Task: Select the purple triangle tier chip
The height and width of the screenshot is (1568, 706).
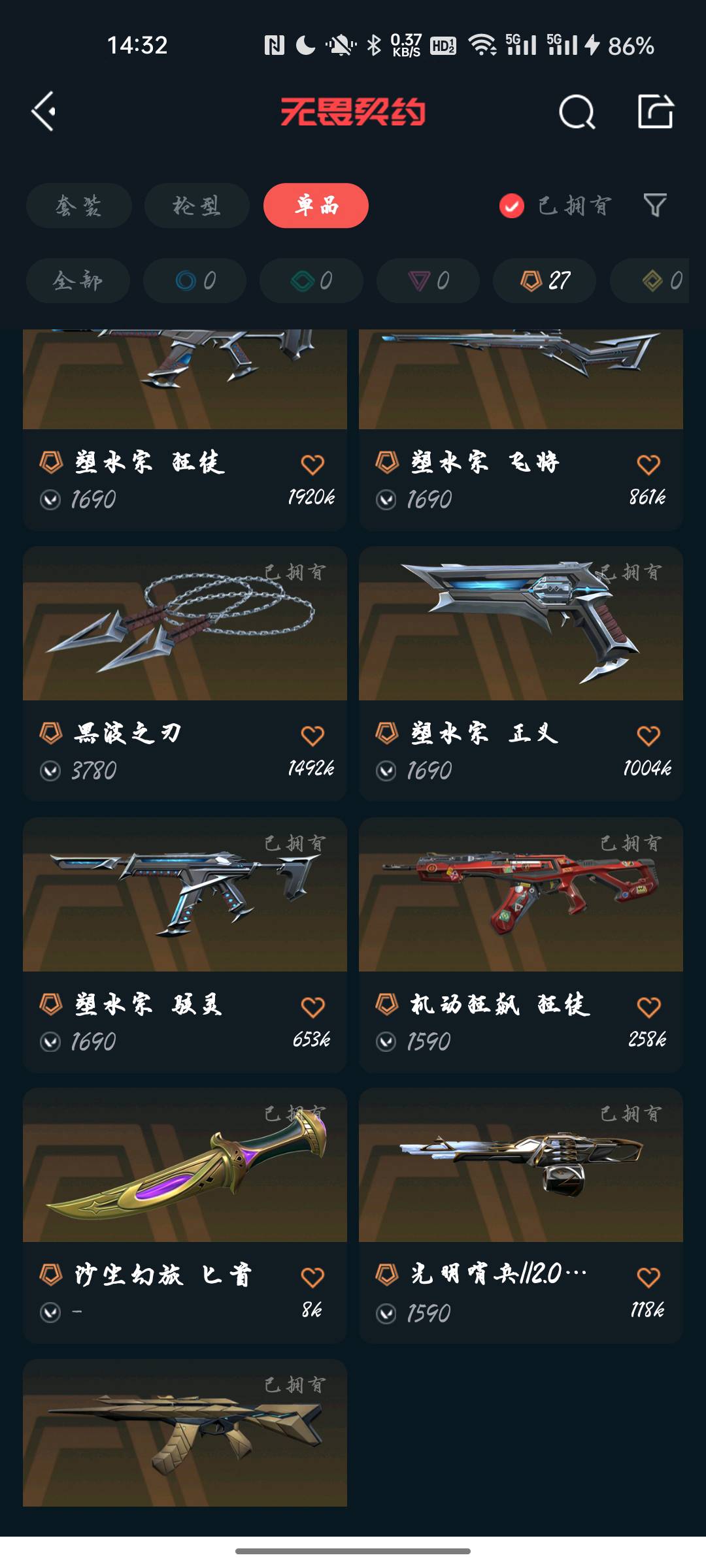Action: (x=428, y=281)
